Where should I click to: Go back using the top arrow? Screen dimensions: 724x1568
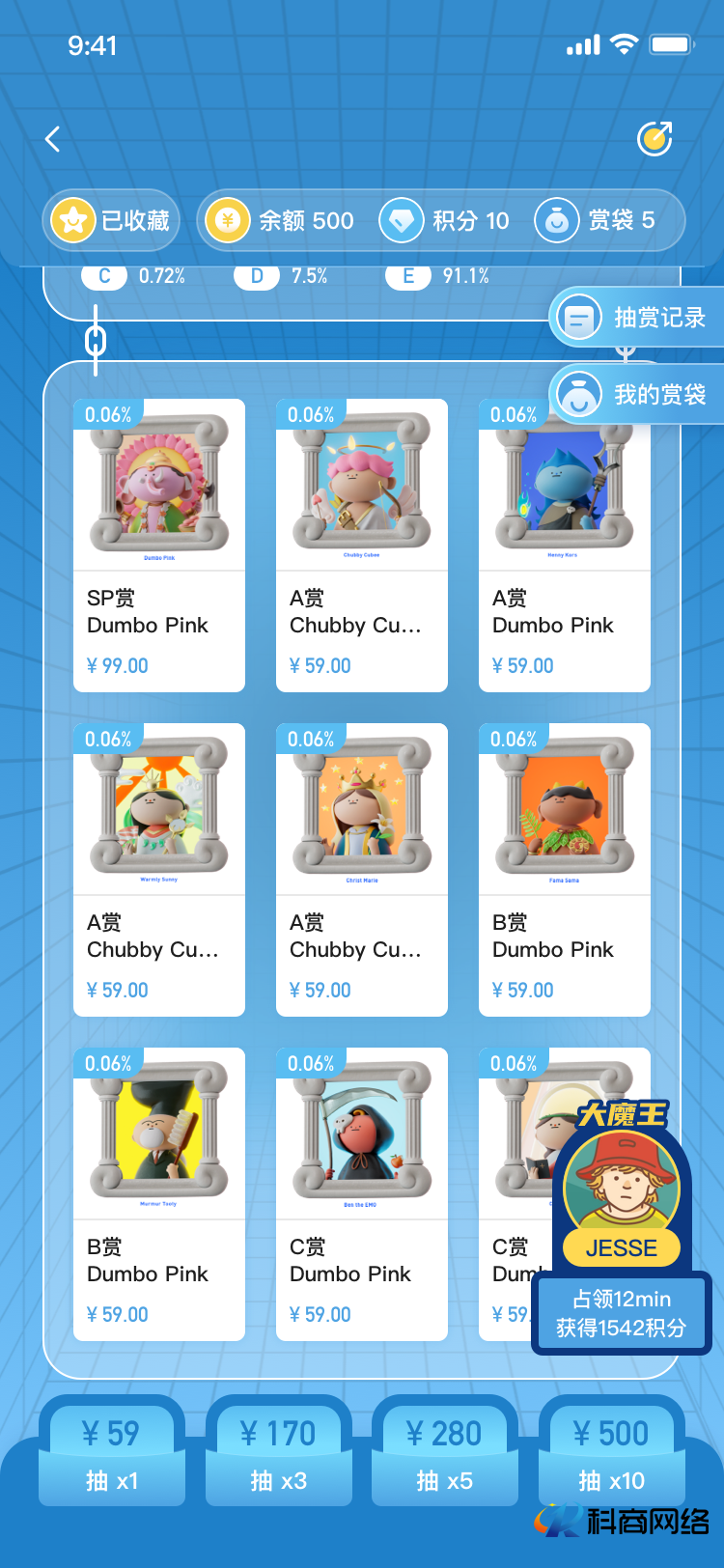click(53, 139)
